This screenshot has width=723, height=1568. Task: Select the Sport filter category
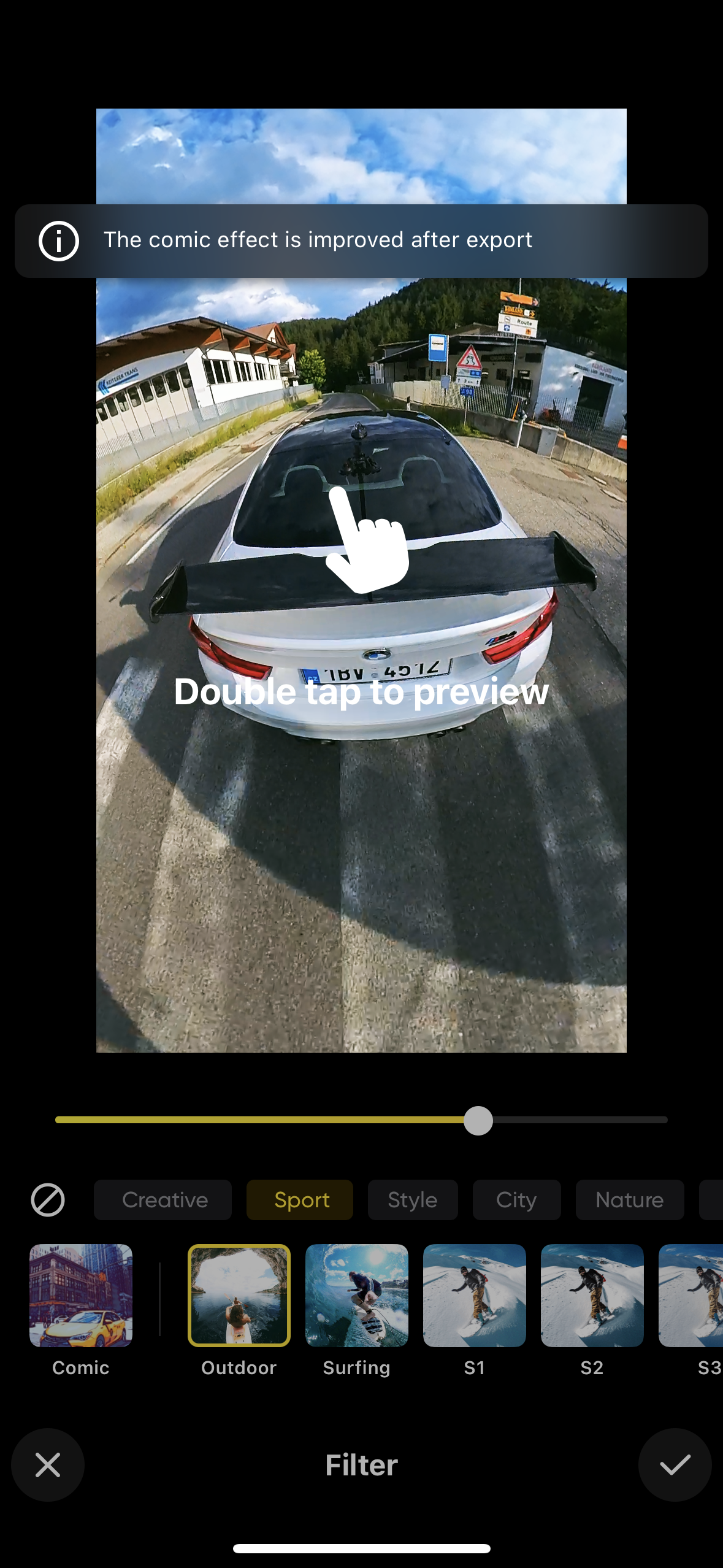[300, 1199]
